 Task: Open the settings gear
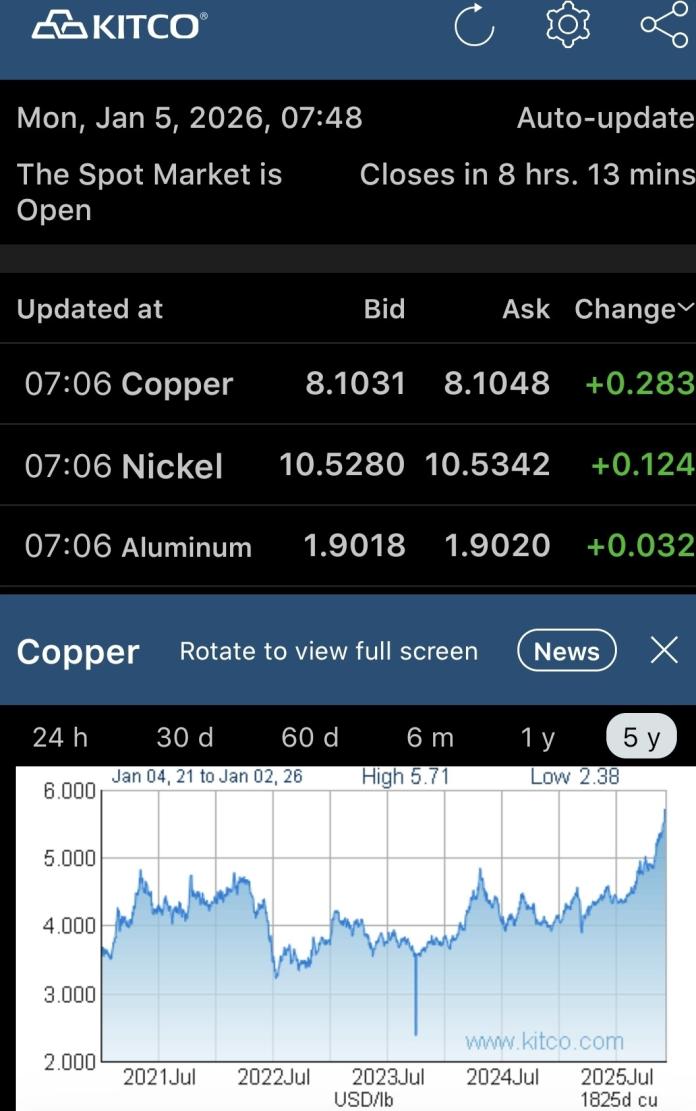click(568, 26)
